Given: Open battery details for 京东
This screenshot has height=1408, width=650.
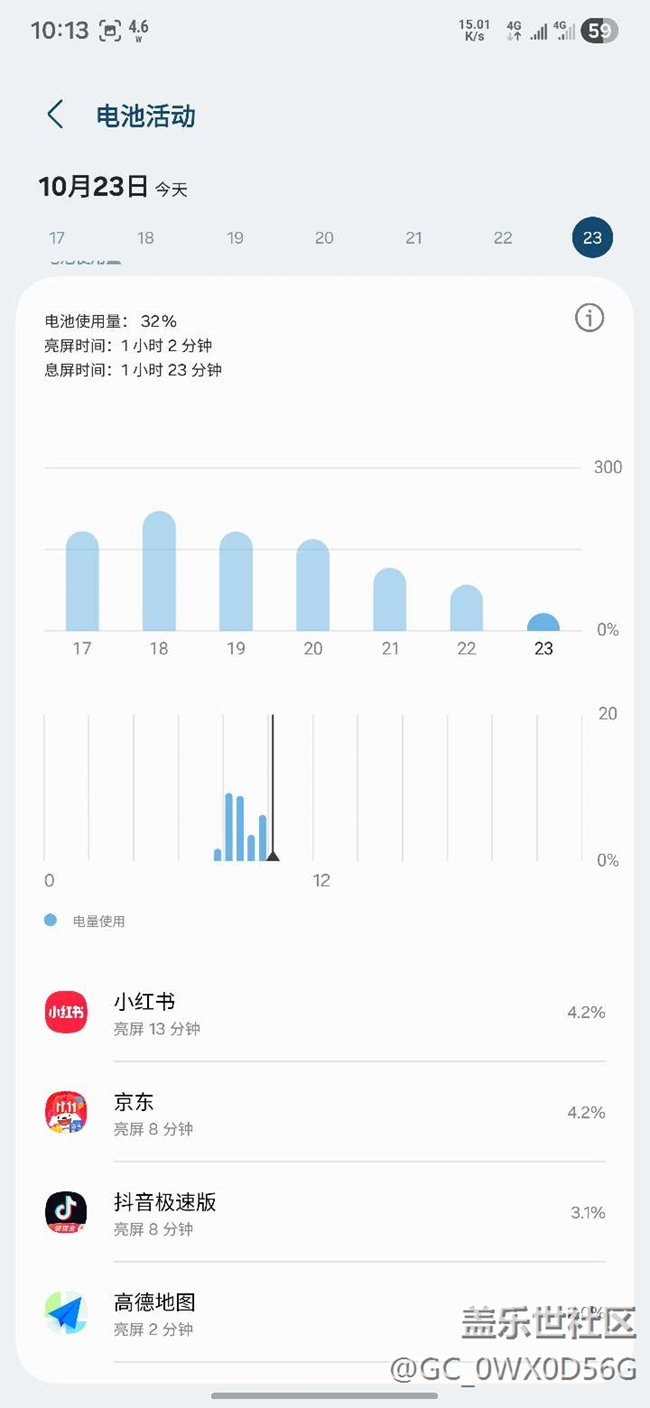Looking at the screenshot, I should point(325,1113).
